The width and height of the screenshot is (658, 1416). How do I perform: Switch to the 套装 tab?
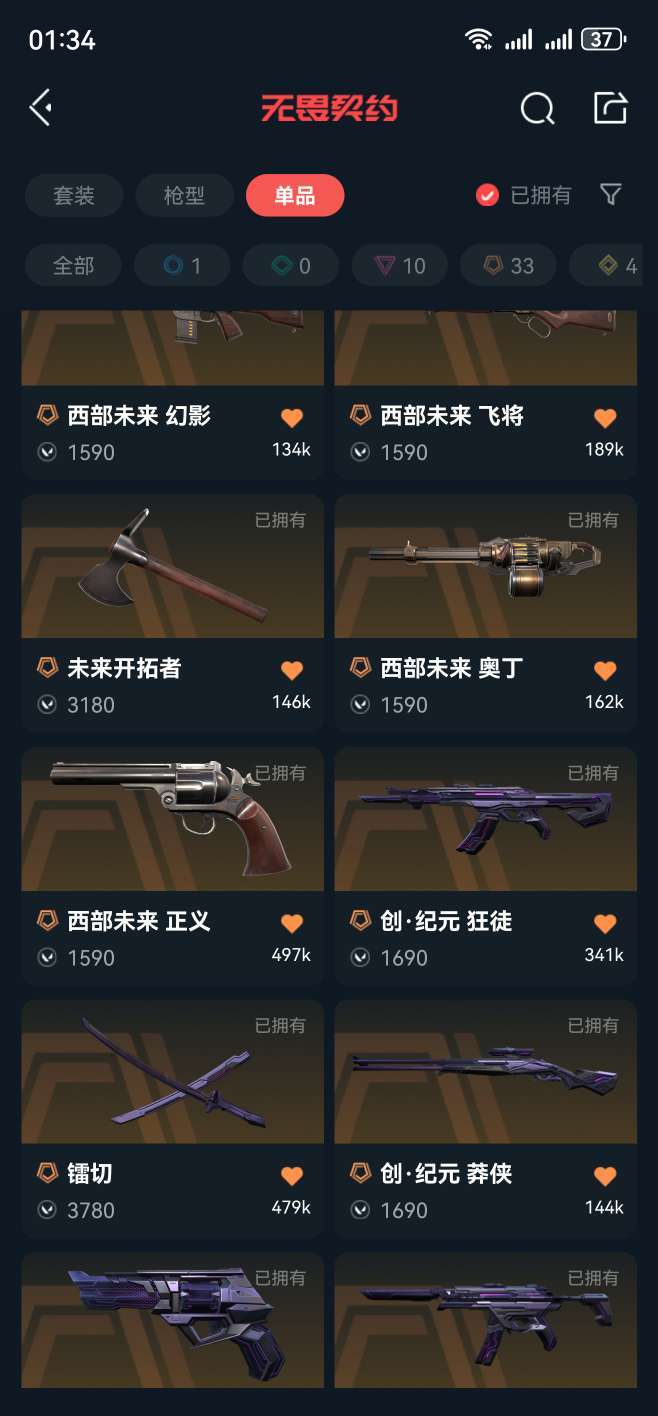click(x=74, y=195)
